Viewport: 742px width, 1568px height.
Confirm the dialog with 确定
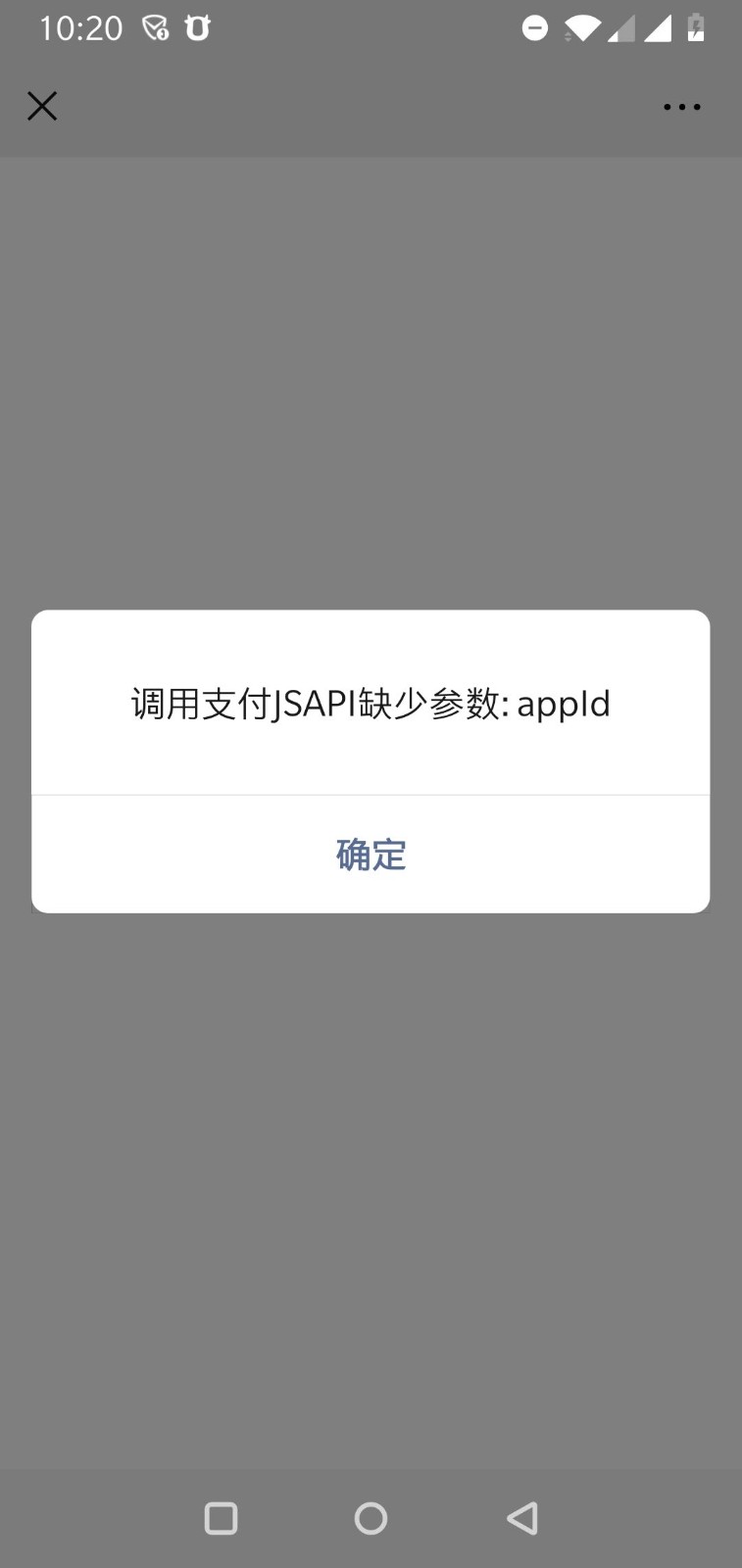371,855
